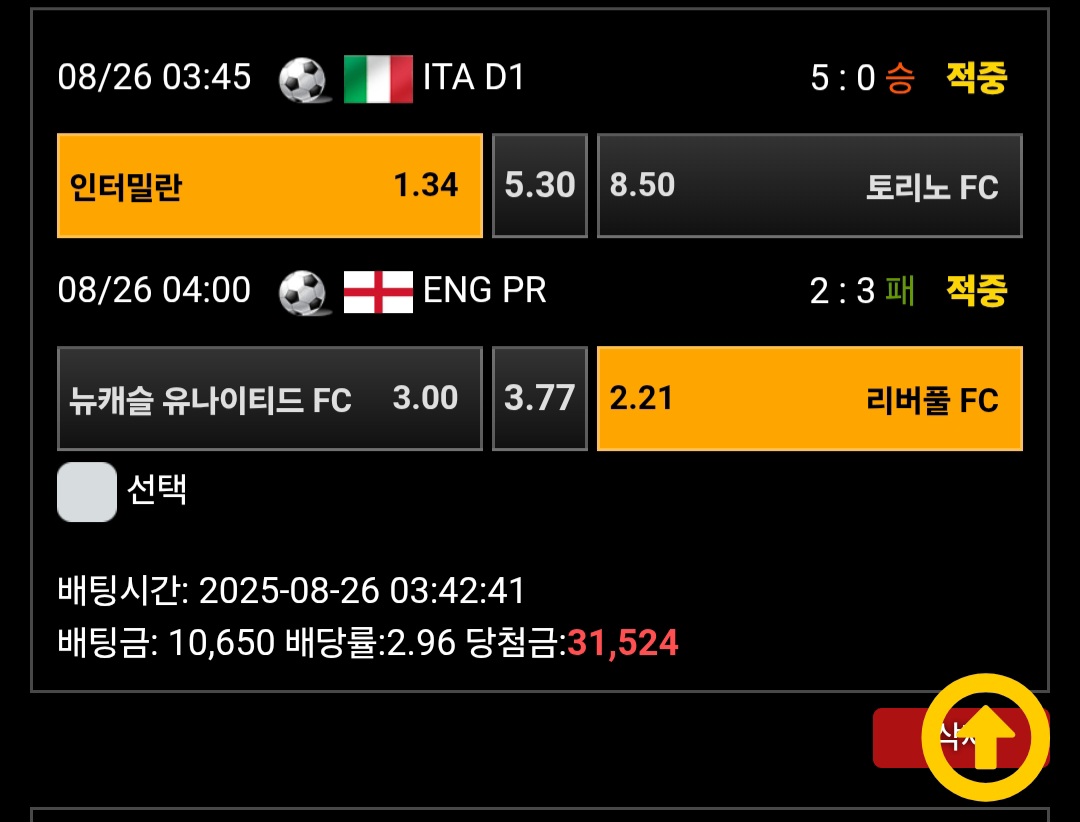The height and width of the screenshot is (822, 1080).
Task: Select the 리버풀 FC 2.21 odds button
Action: pyautogui.click(x=809, y=399)
